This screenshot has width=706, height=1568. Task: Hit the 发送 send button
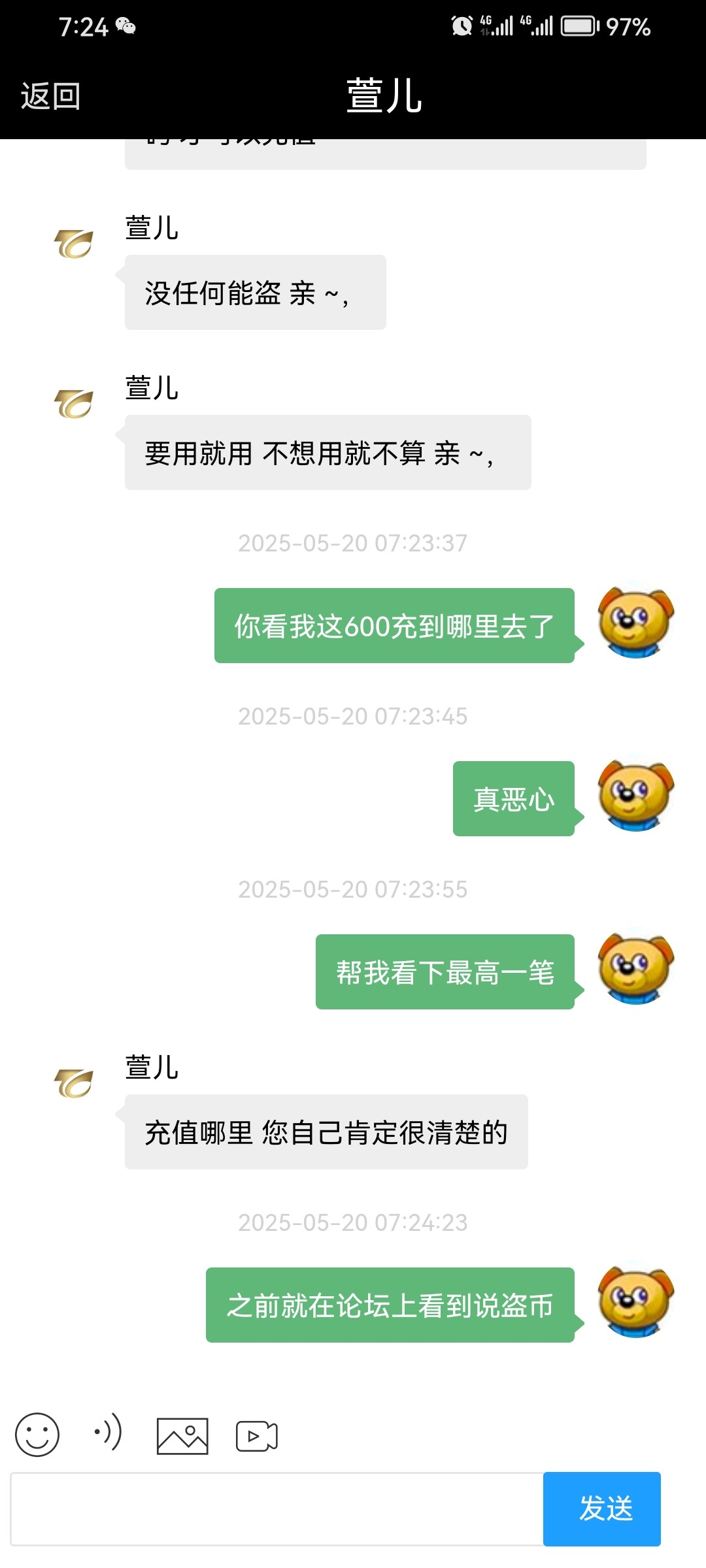coord(601,1509)
